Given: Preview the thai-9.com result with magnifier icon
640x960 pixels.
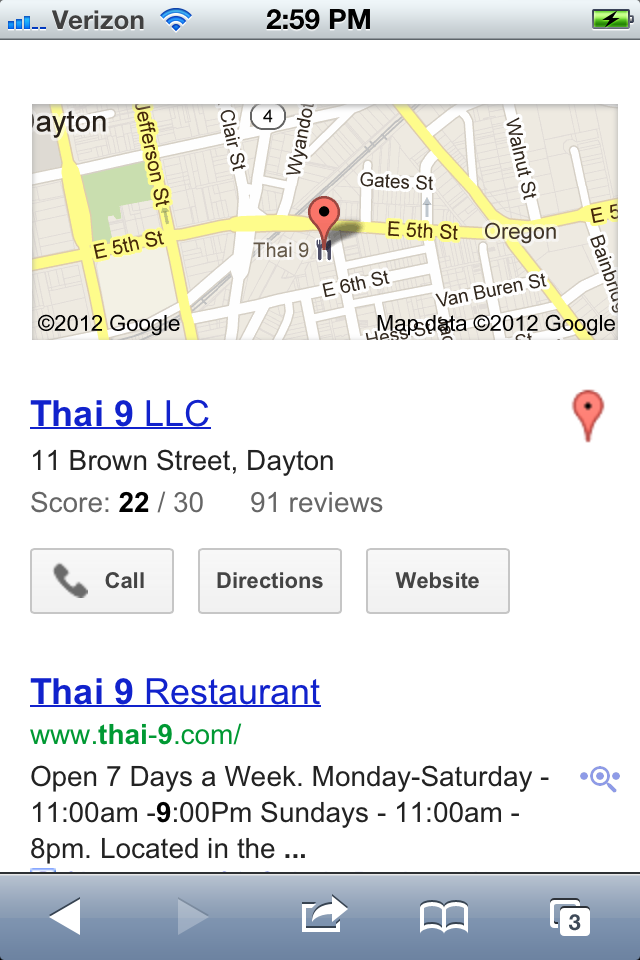Looking at the screenshot, I should tap(600, 778).
